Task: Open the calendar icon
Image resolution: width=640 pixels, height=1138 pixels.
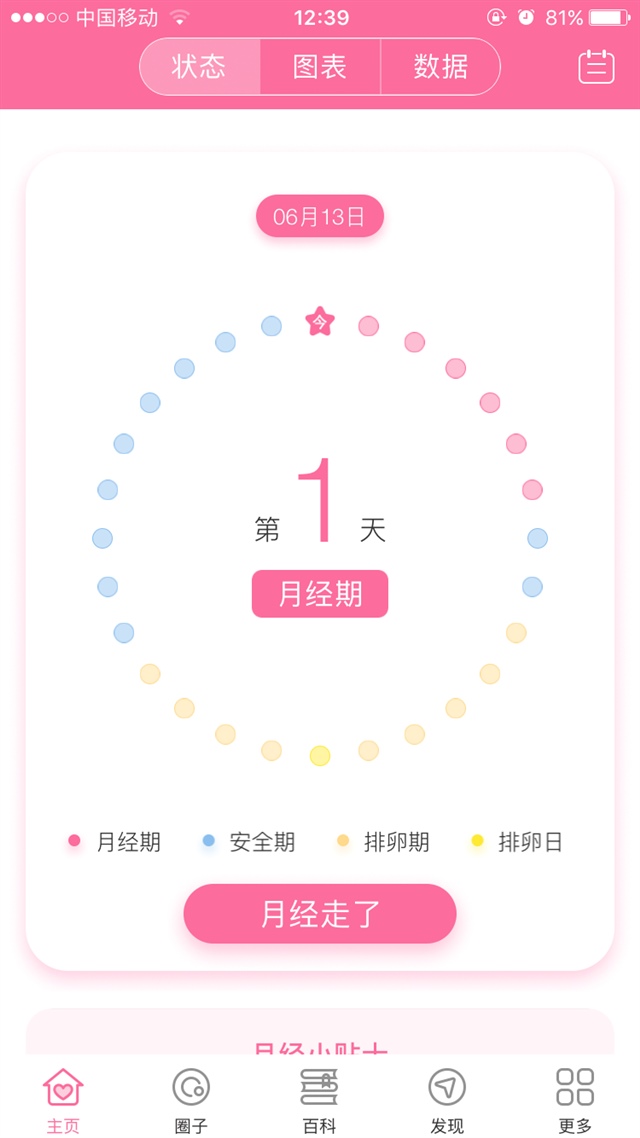Action: coord(596,67)
